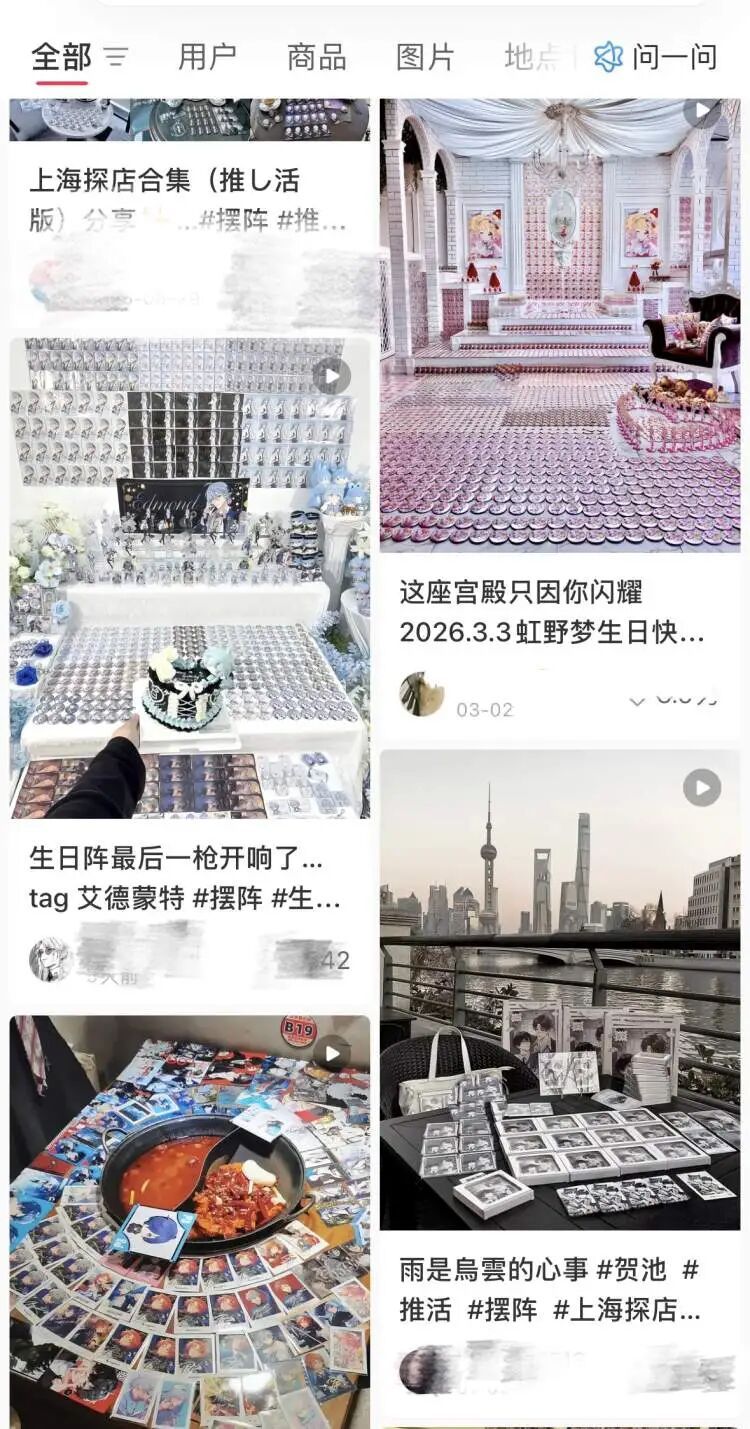Viewport: 750px width, 1429px height.
Task: Switch to the 地点 tab
Action: (x=530, y=57)
